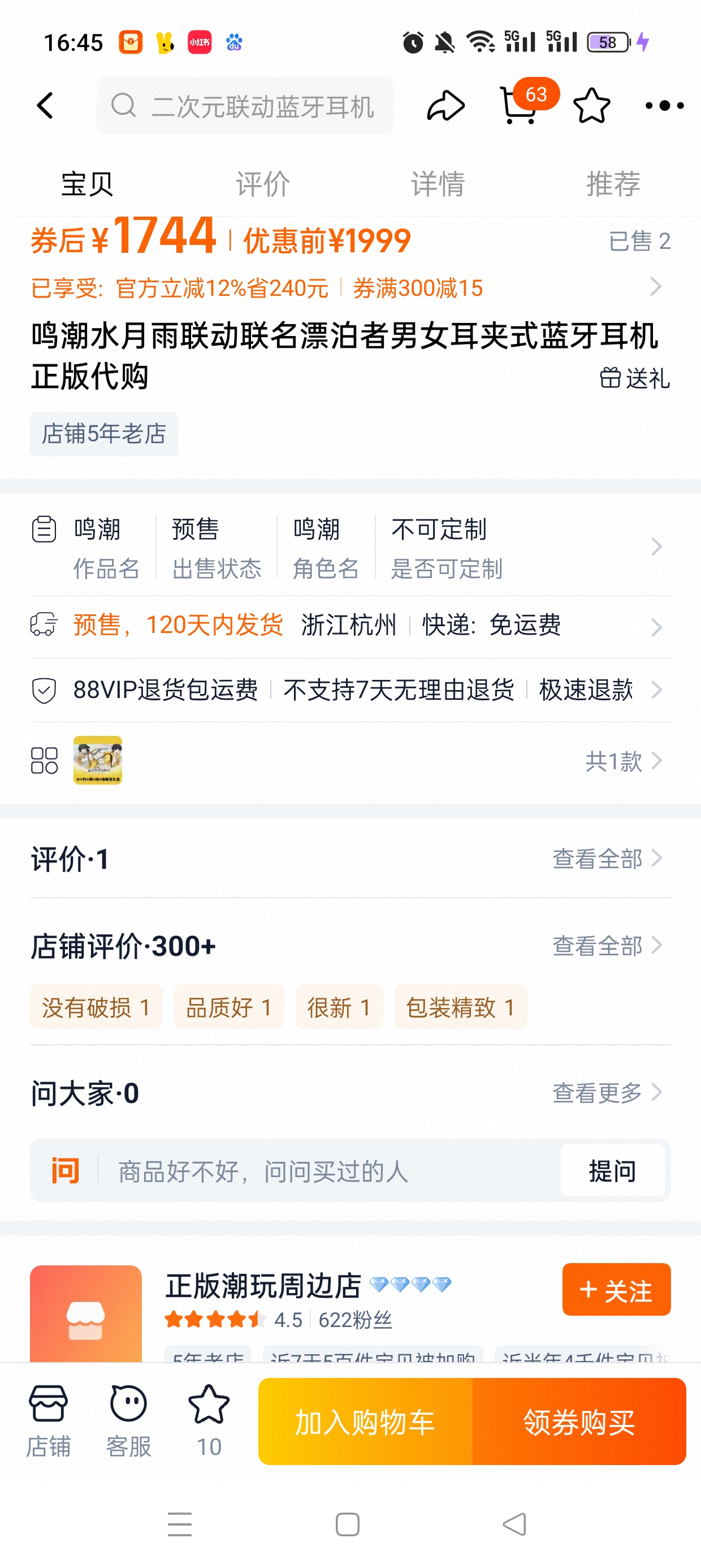
Task: Tap 送礼 to send as gift
Action: pos(635,378)
